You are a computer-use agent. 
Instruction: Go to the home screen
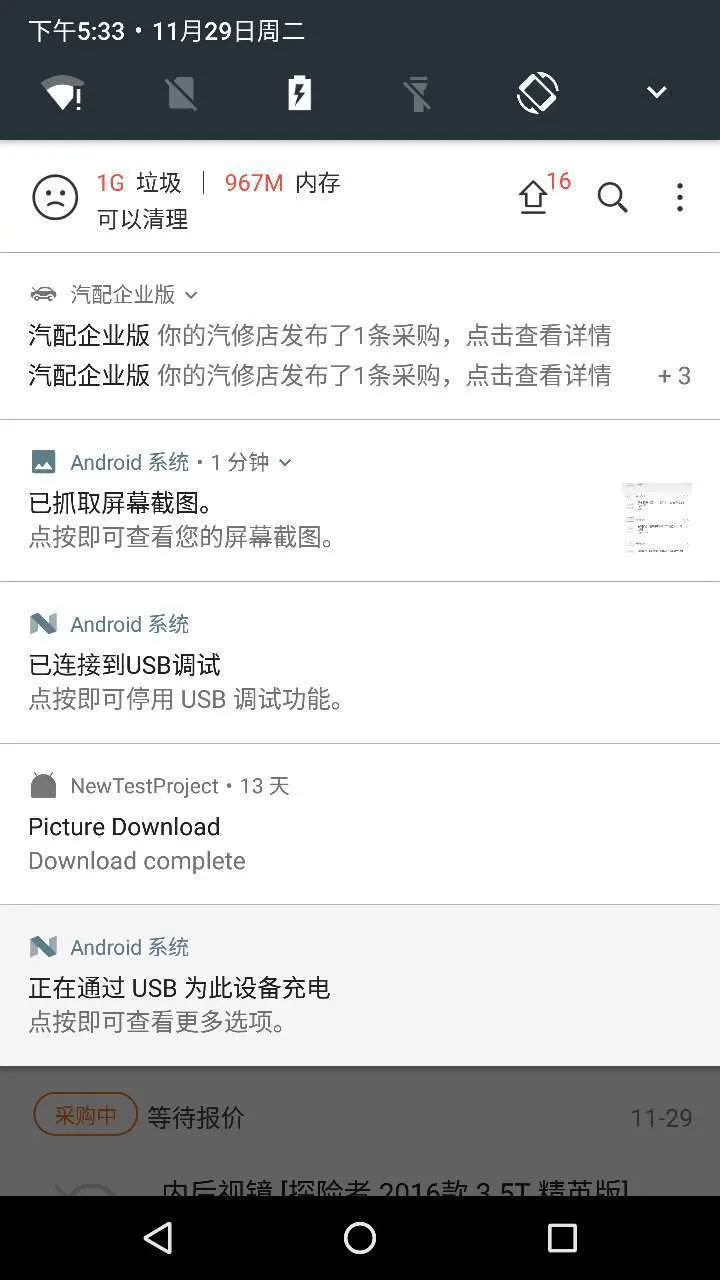pyautogui.click(x=360, y=1238)
